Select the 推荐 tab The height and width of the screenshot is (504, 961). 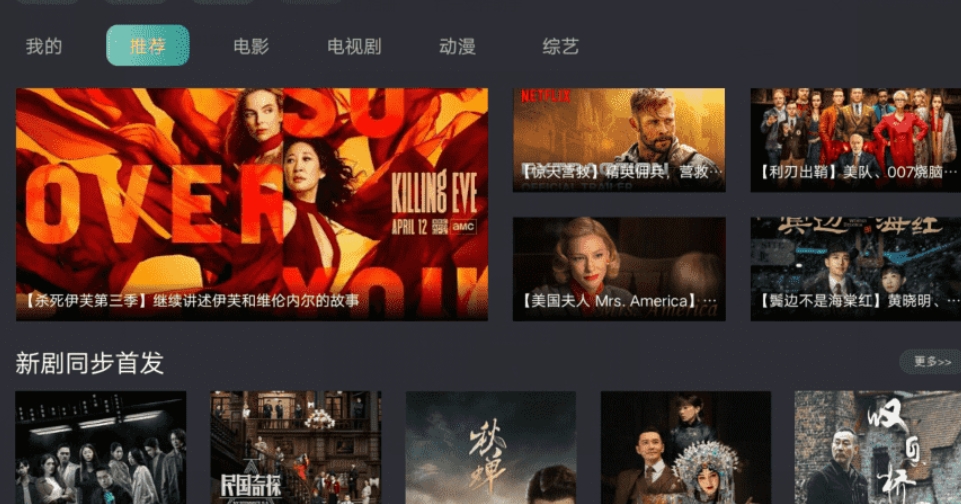pyautogui.click(x=148, y=46)
